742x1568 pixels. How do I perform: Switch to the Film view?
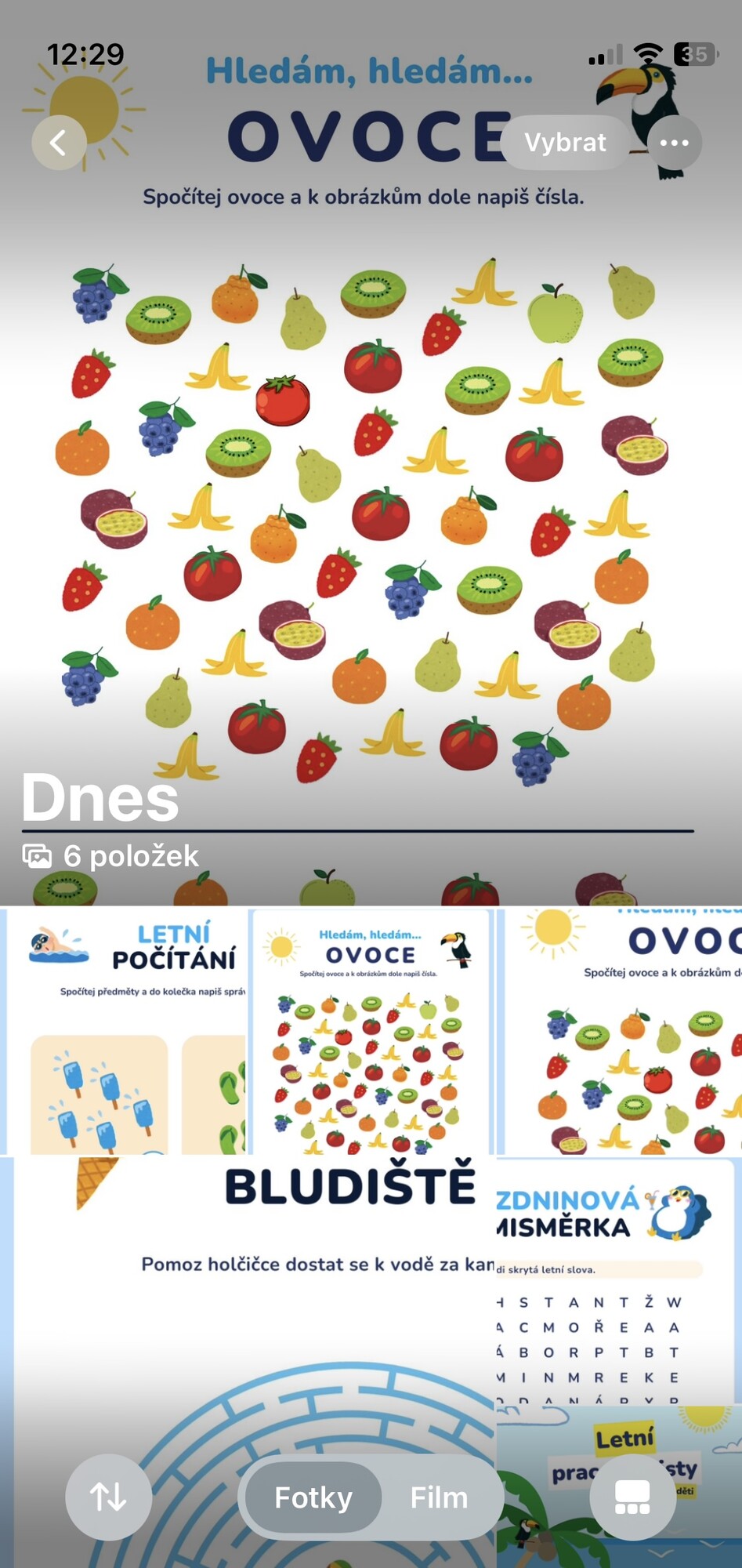coord(439,1497)
